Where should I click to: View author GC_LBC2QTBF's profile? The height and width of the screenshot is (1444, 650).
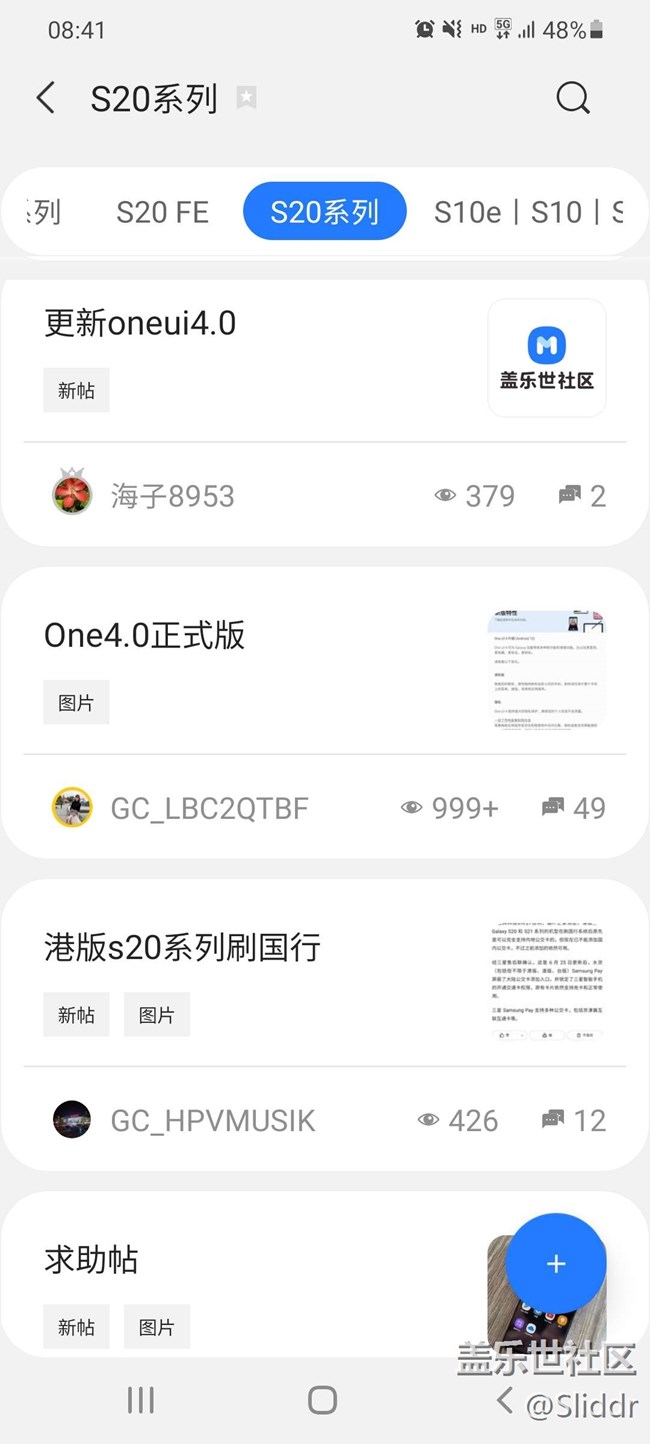click(x=209, y=808)
